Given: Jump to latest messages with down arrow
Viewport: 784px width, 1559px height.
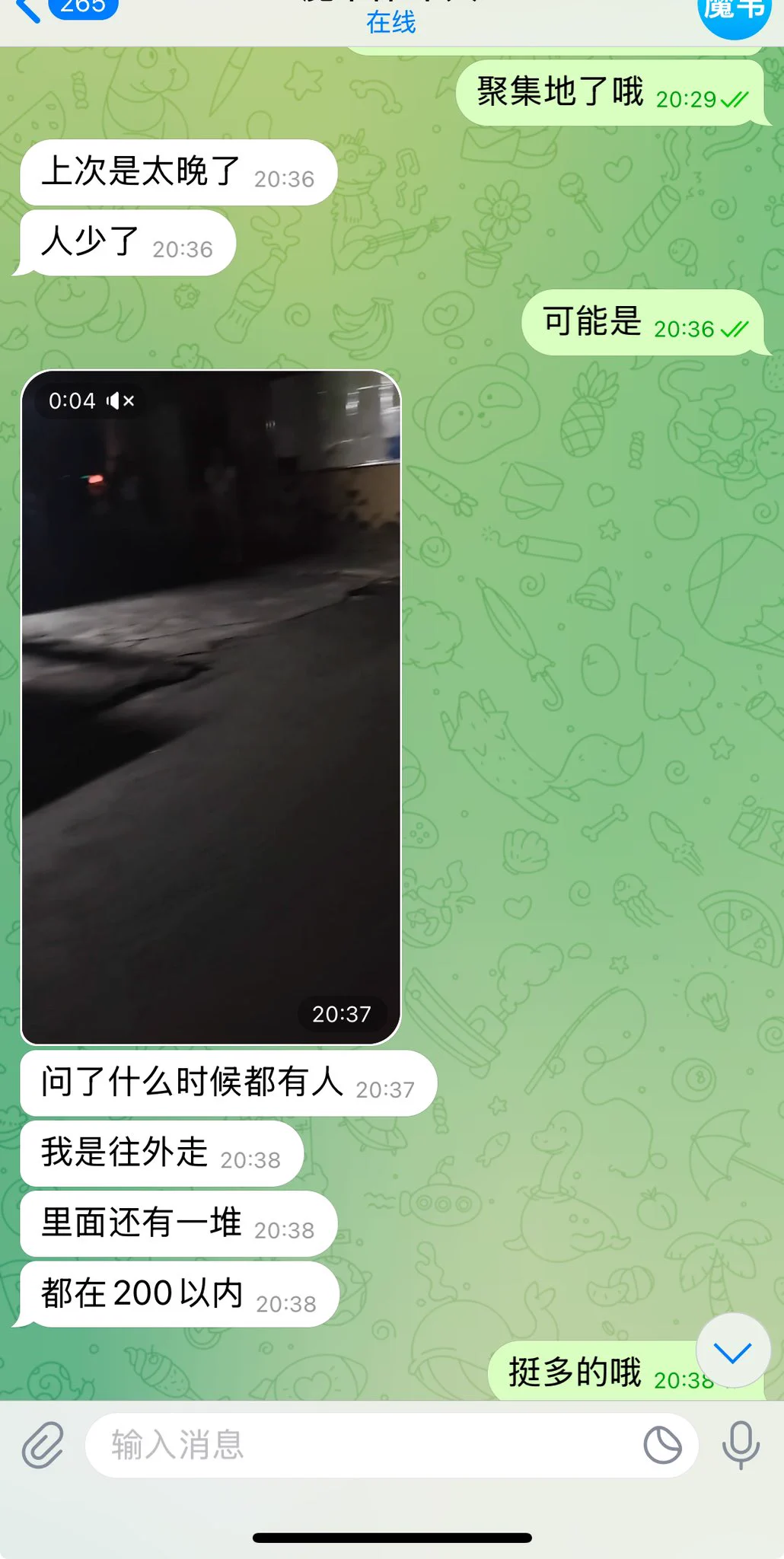Looking at the screenshot, I should click(x=733, y=1350).
